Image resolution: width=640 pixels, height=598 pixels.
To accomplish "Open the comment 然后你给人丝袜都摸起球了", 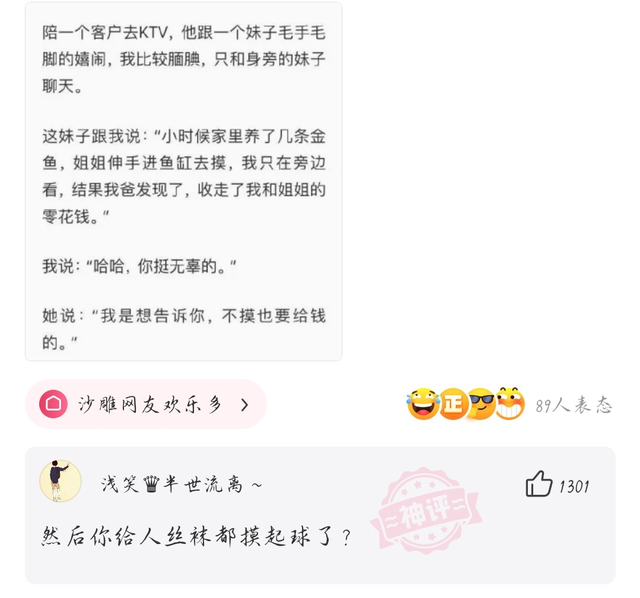I will 197,537.
